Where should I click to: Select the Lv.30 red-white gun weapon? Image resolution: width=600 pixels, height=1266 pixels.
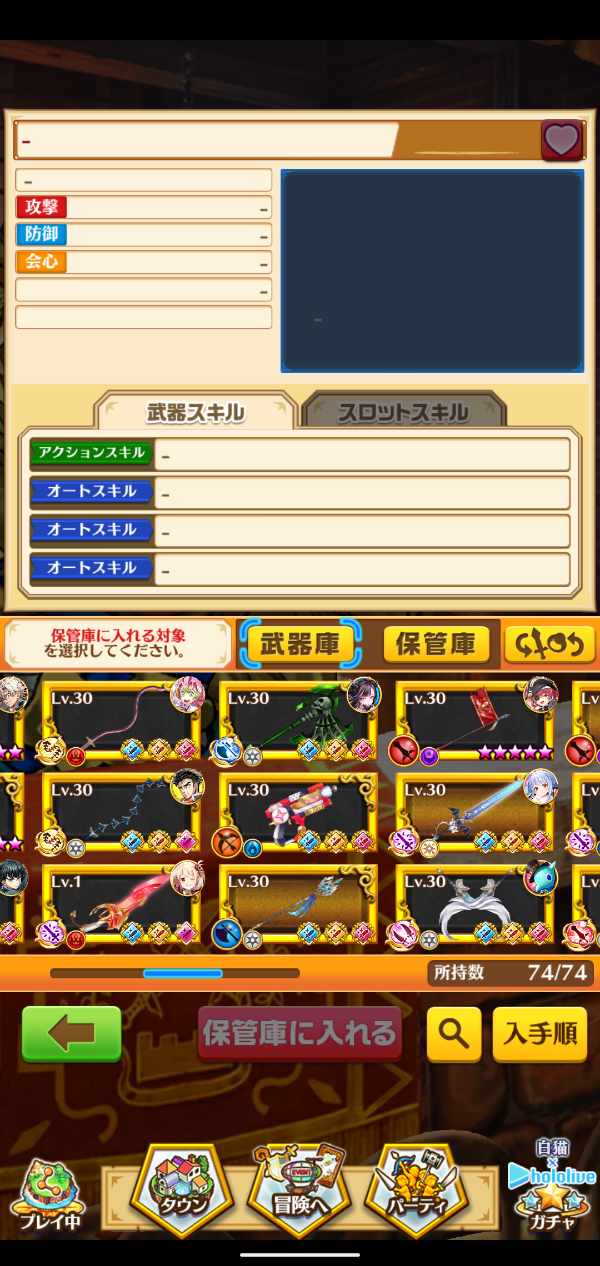[298, 812]
